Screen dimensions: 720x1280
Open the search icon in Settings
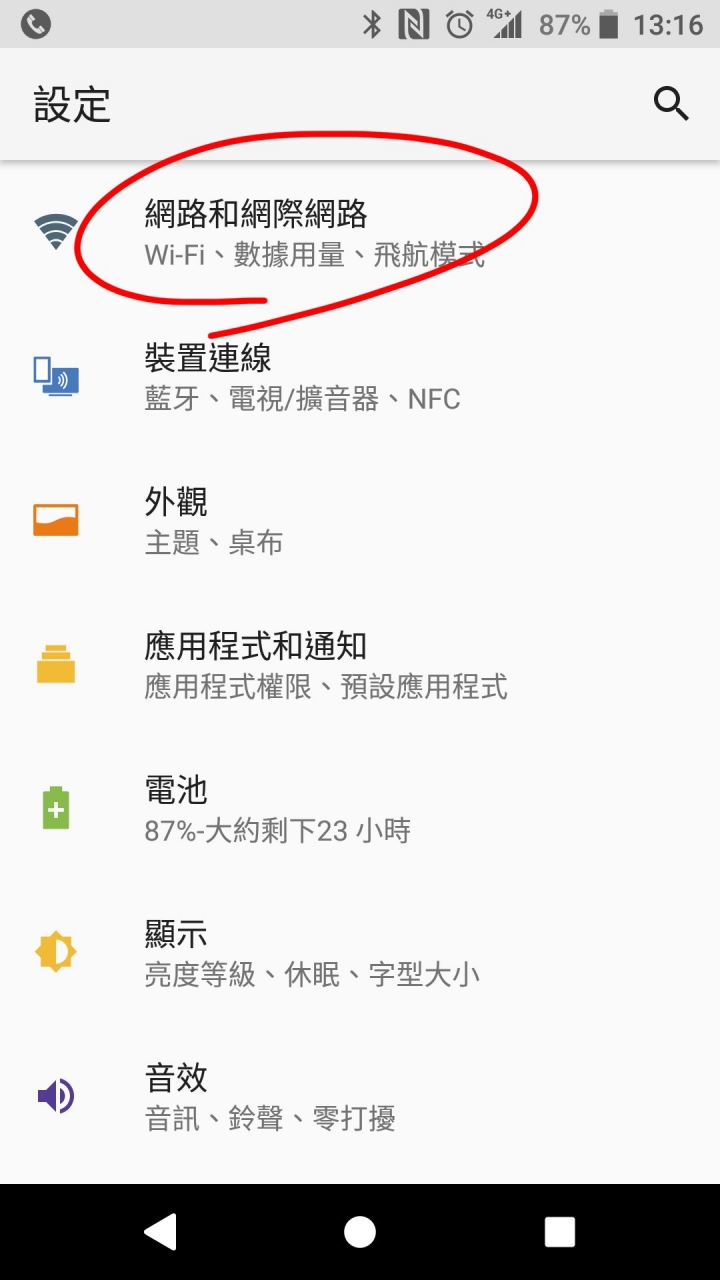[671, 103]
